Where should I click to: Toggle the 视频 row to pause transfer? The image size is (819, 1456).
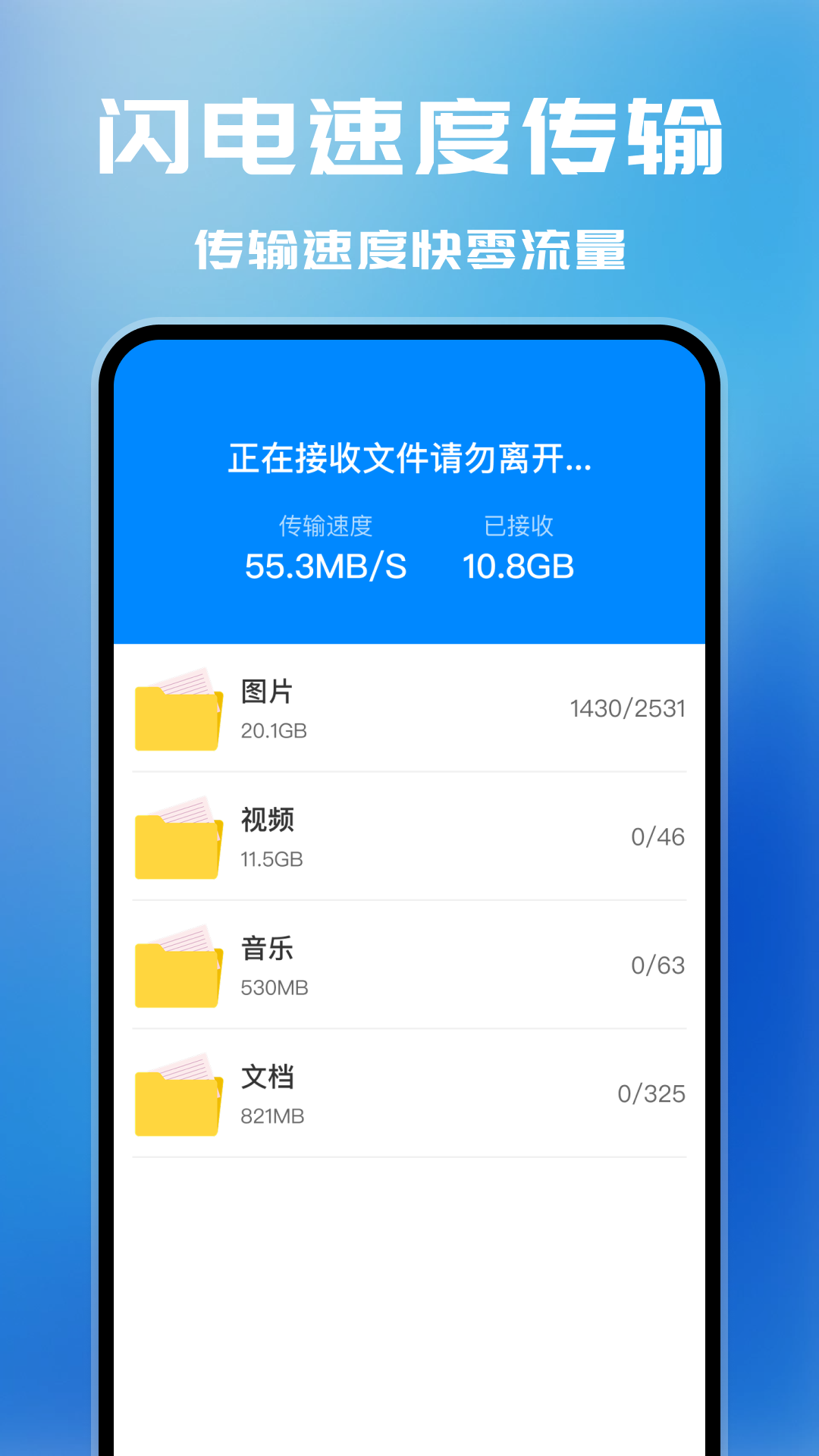[409, 838]
